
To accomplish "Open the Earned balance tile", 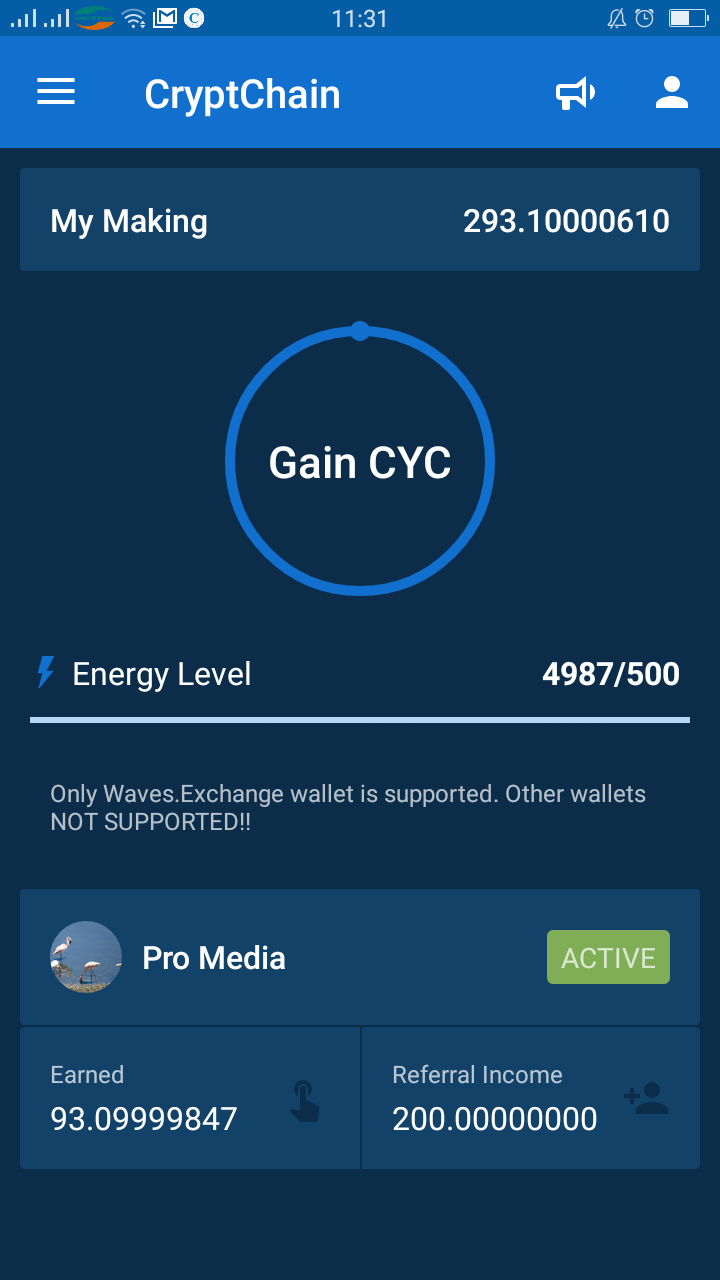I will (190, 1098).
